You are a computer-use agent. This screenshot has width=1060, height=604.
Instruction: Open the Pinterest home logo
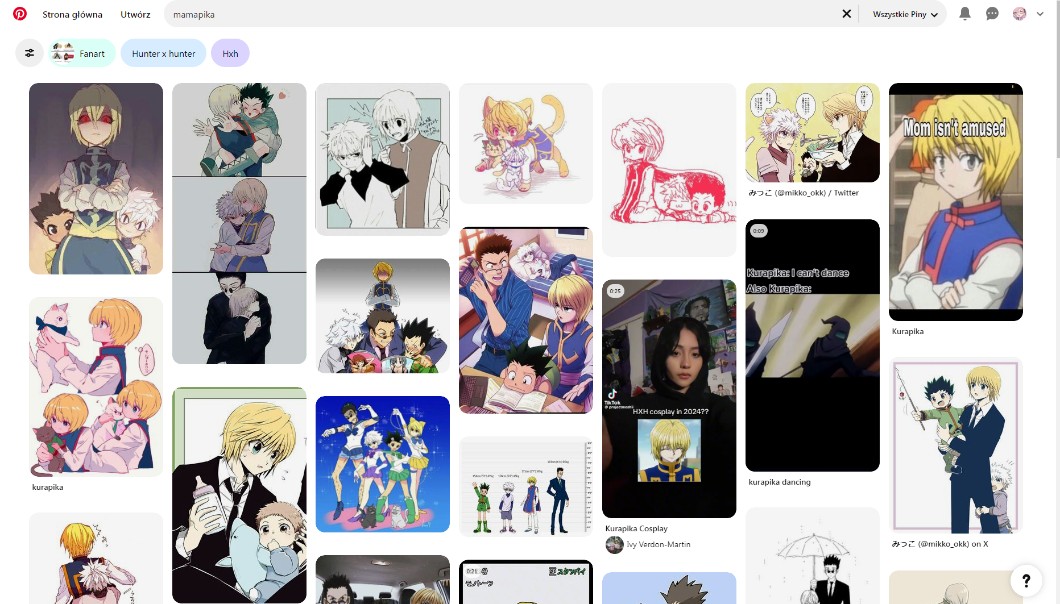(x=20, y=14)
